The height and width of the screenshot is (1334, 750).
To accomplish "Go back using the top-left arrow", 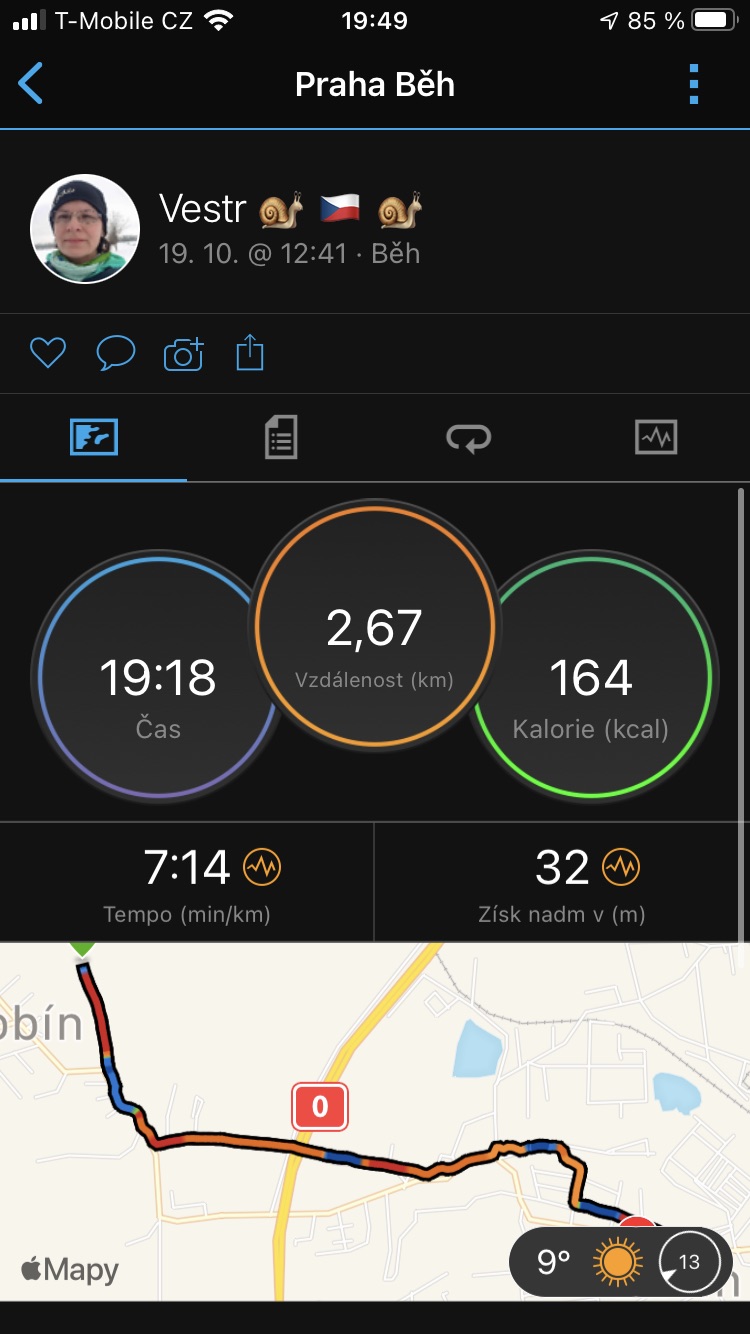I will 31,84.
